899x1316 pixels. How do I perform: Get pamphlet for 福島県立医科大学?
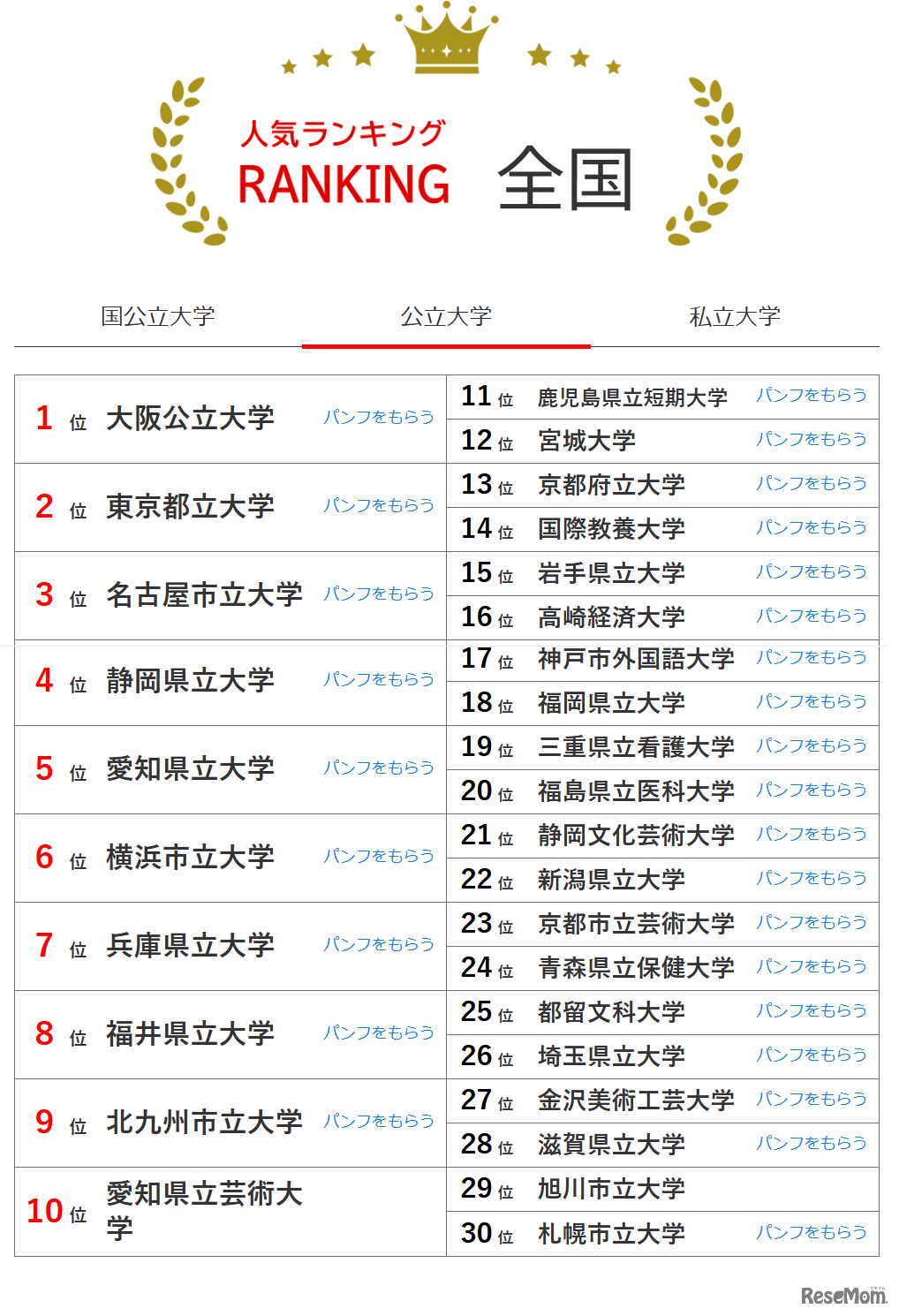pyautogui.click(x=811, y=790)
